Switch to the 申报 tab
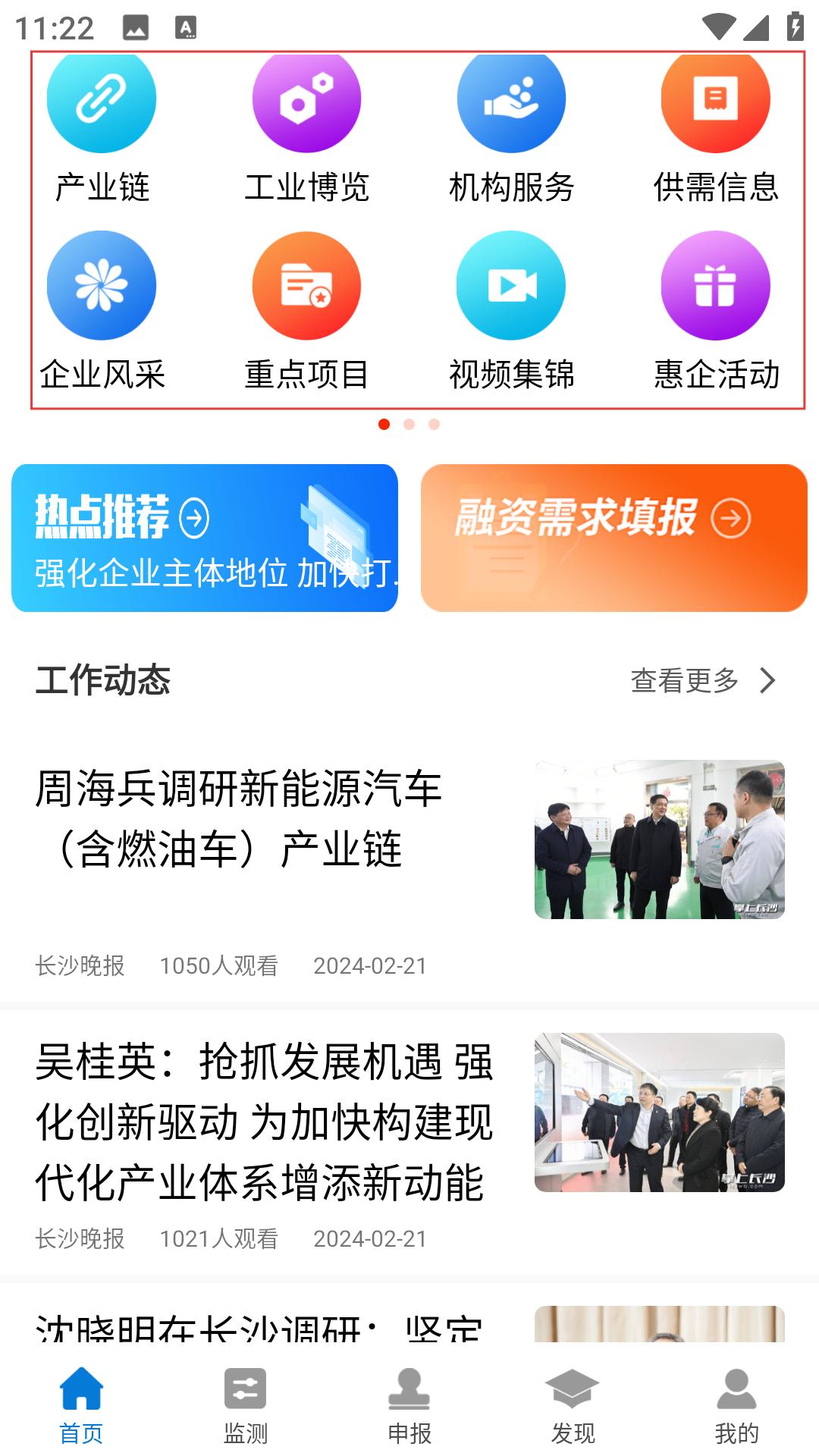Viewport: 819px width, 1456px height. 409,1404
